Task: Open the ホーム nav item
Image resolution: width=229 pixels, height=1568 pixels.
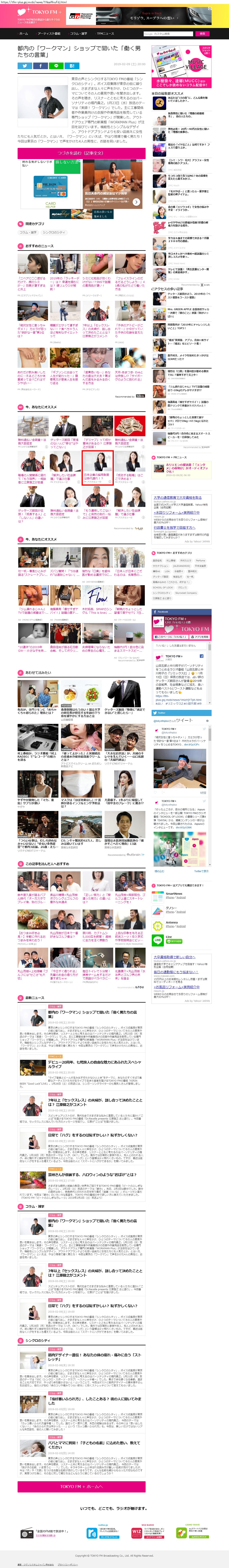Action: (x=23, y=34)
